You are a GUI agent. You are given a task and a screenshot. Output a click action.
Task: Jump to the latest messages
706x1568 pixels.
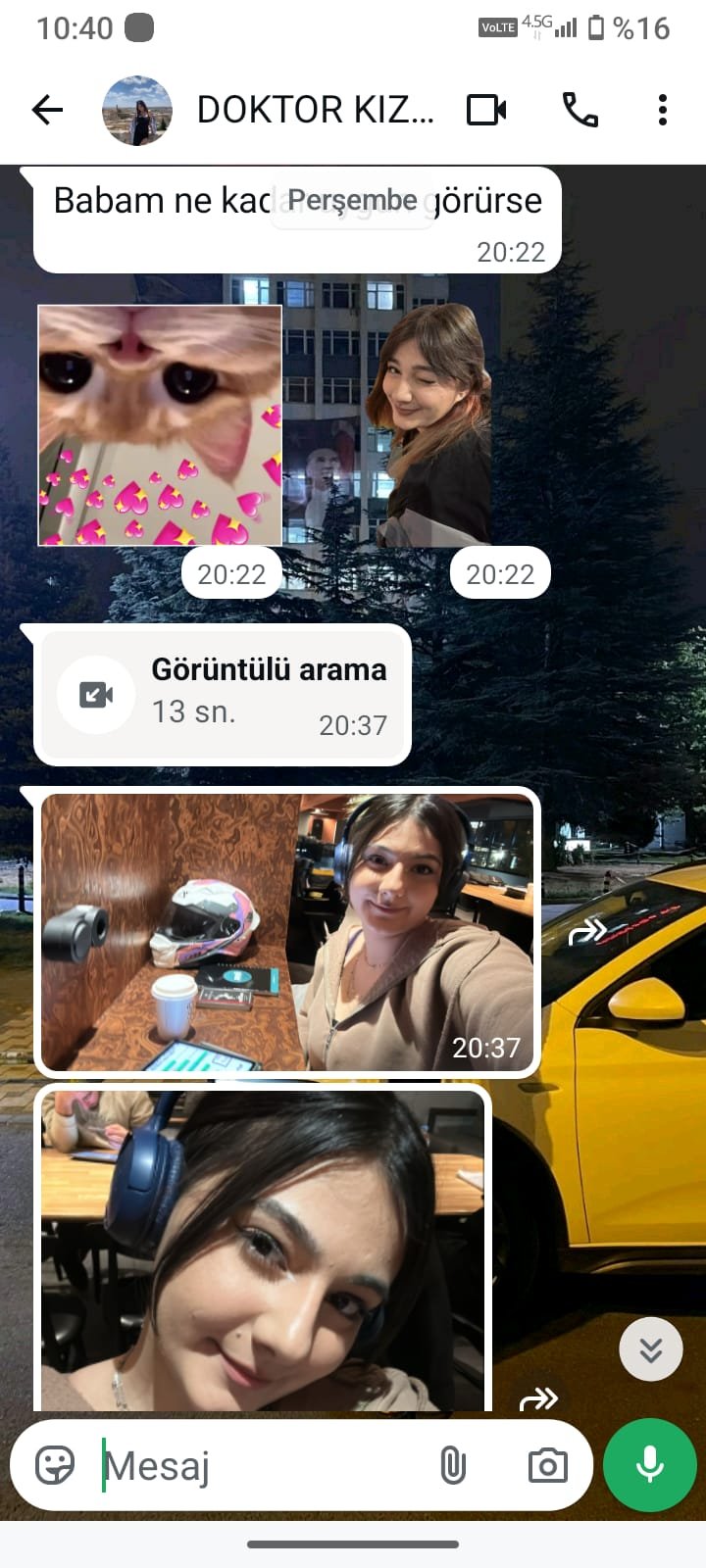pyautogui.click(x=650, y=1349)
